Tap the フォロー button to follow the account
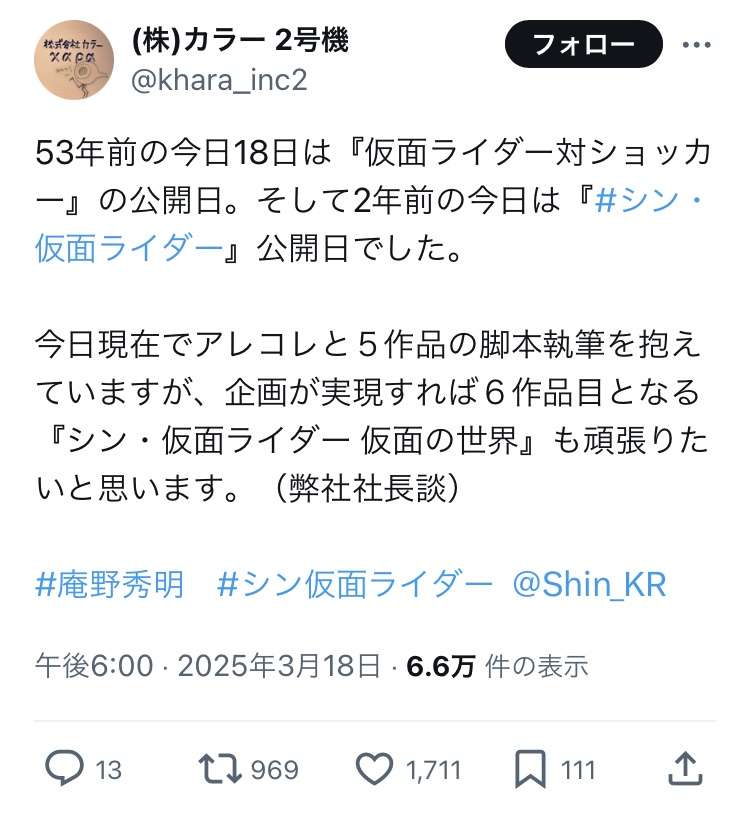The height and width of the screenshot is (814, 750). click(x=584, y=45)
